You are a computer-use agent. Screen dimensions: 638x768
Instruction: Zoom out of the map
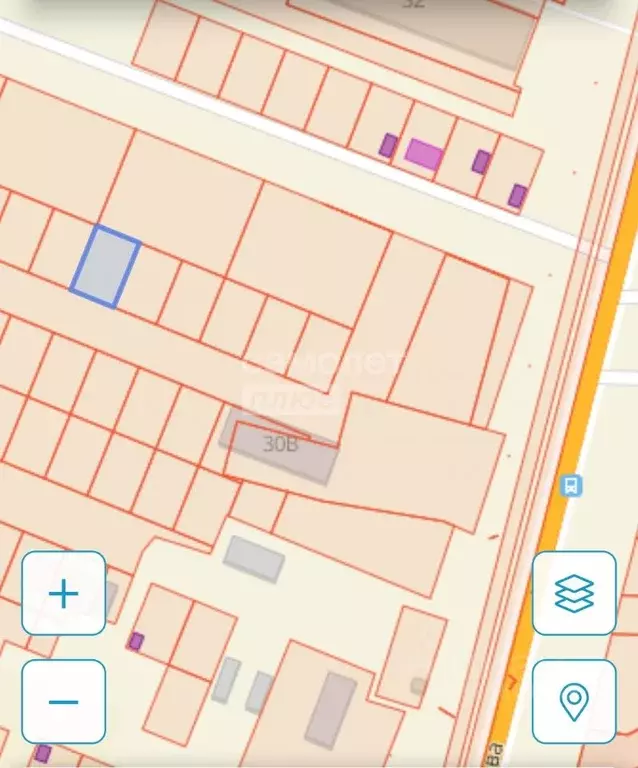click(x=63, y=701)
